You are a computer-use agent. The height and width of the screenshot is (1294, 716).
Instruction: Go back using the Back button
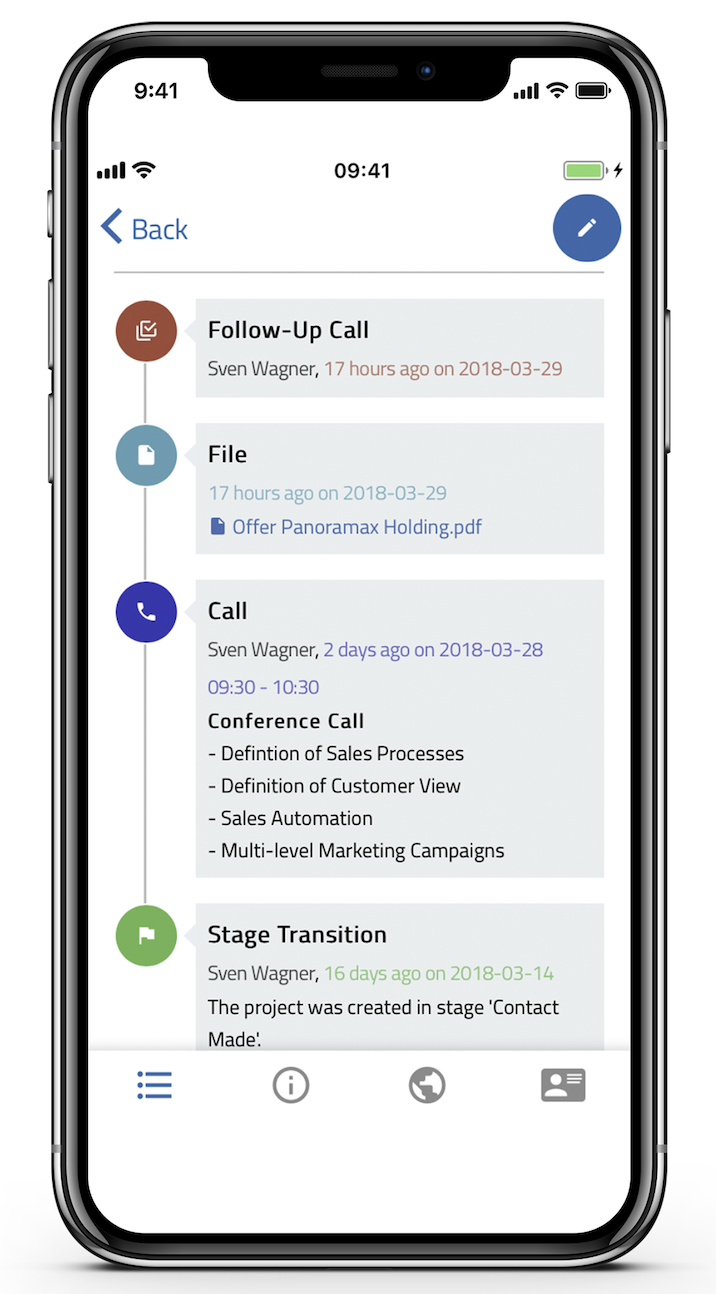[x=145, y=229]
